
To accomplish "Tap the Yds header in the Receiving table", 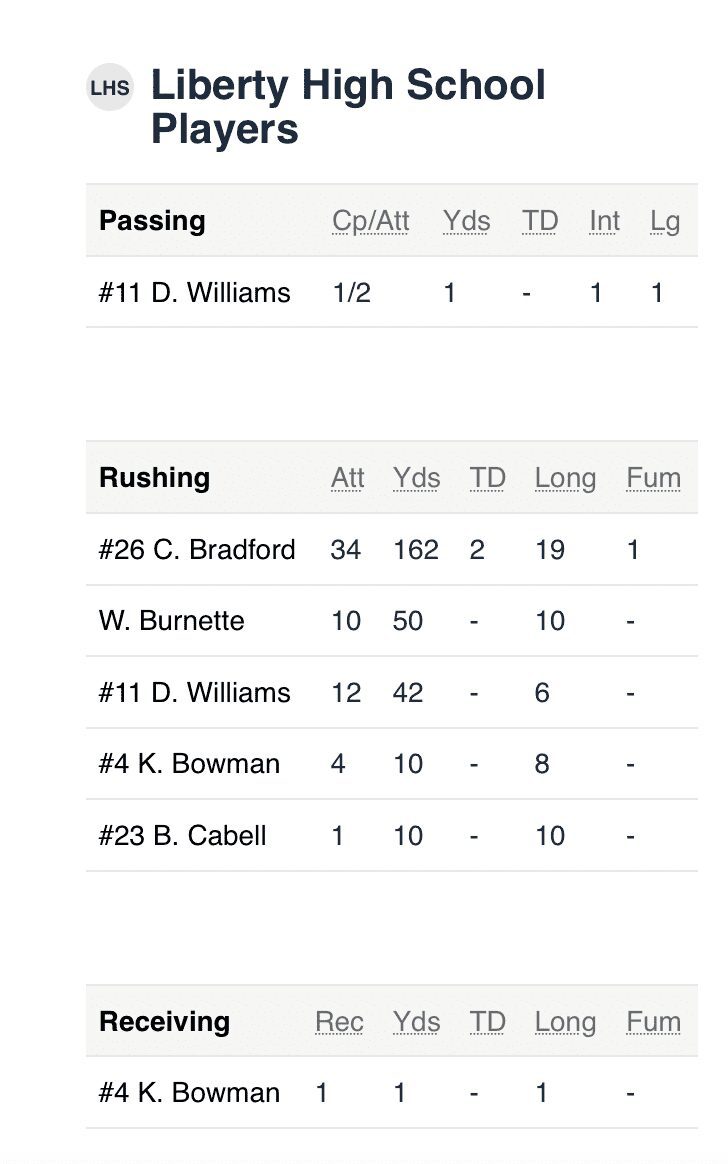I will tap(416, 1022).
